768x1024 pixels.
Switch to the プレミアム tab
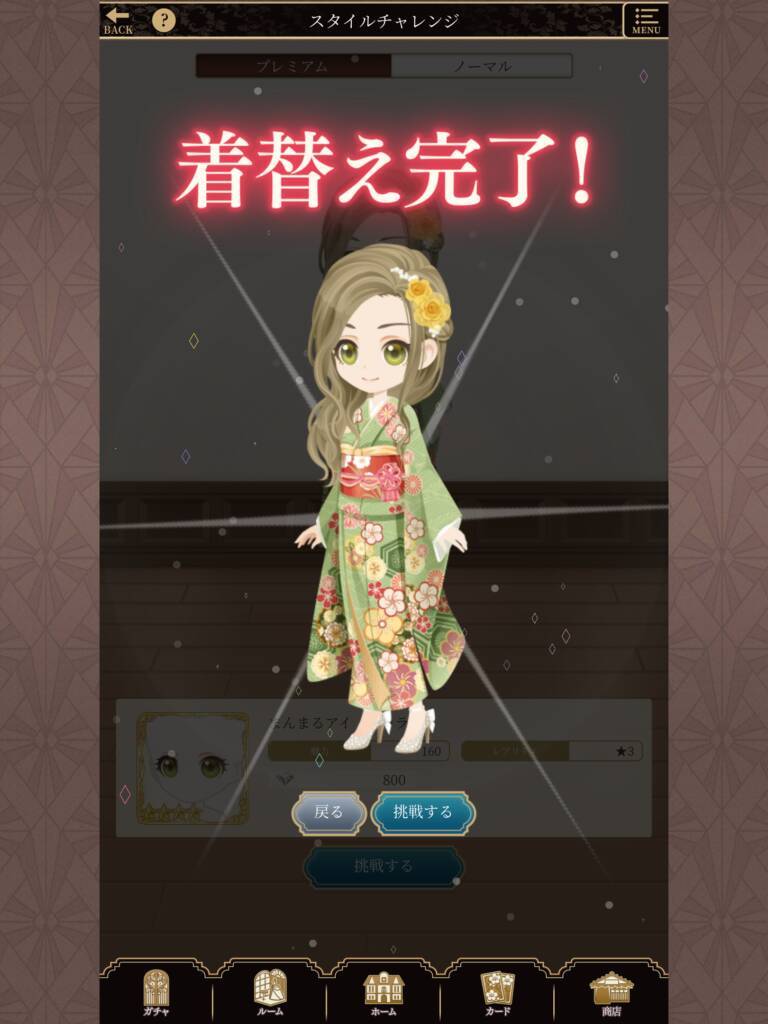(293, 66)
